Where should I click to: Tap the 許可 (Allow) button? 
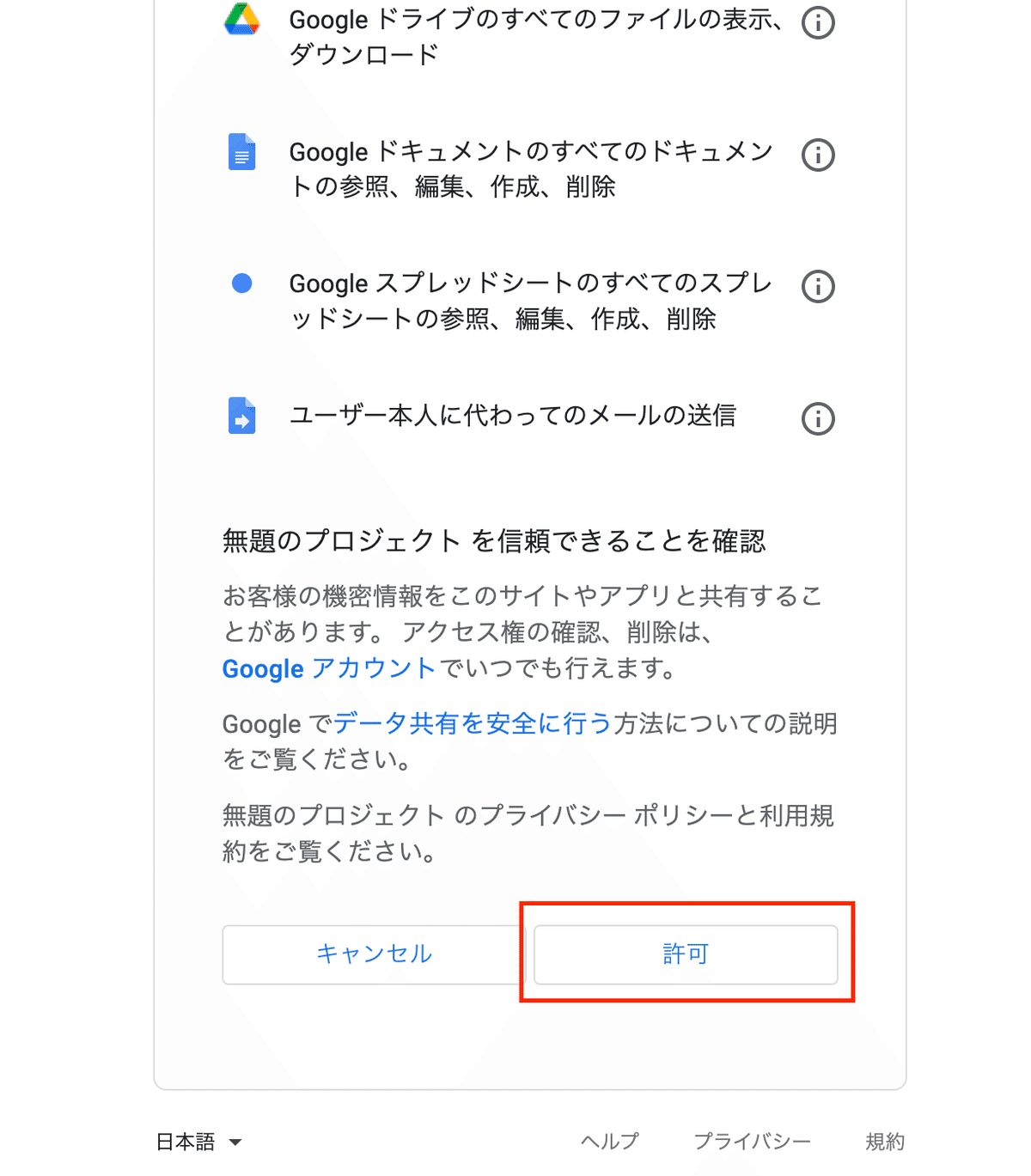point(686,954)
